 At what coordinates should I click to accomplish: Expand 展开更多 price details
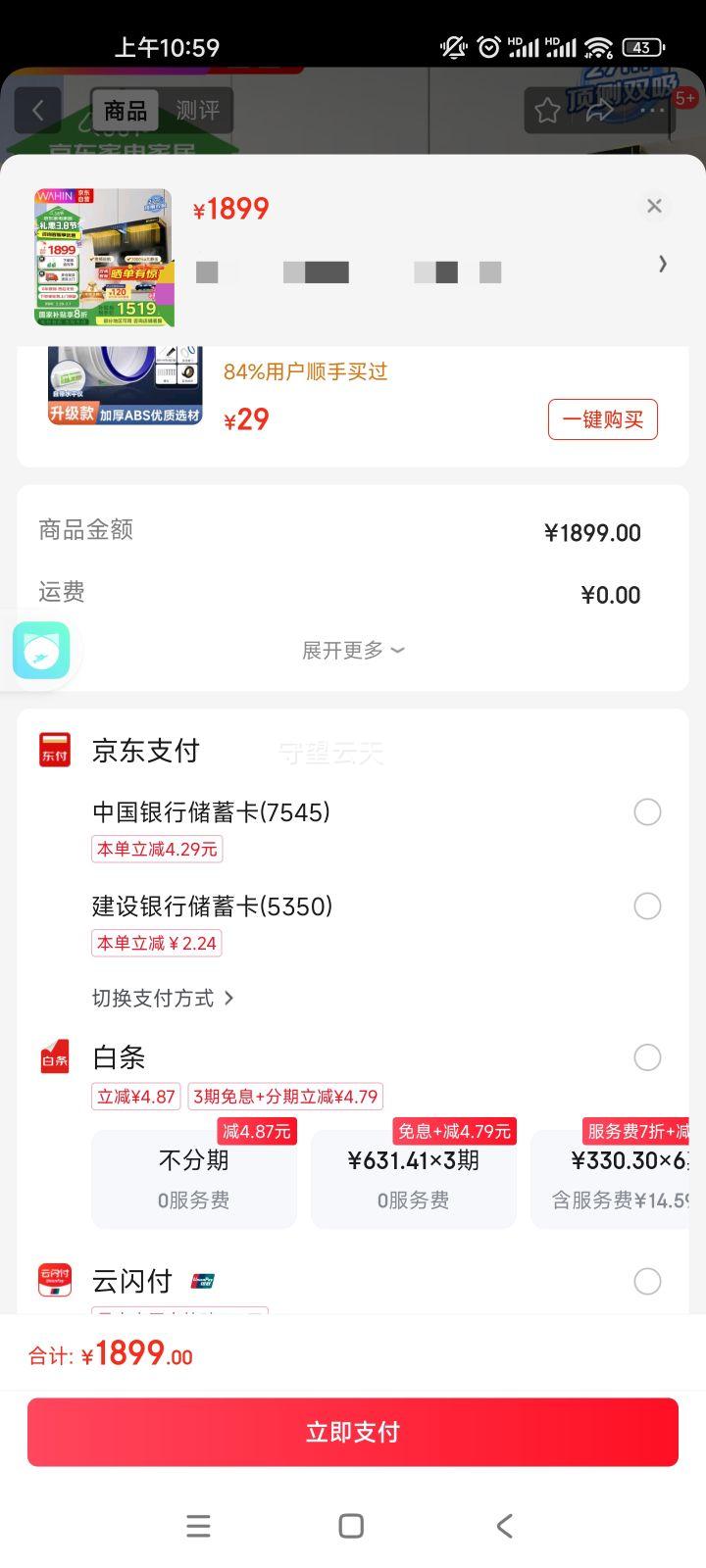pyautogui.click(x=352, y=651)
